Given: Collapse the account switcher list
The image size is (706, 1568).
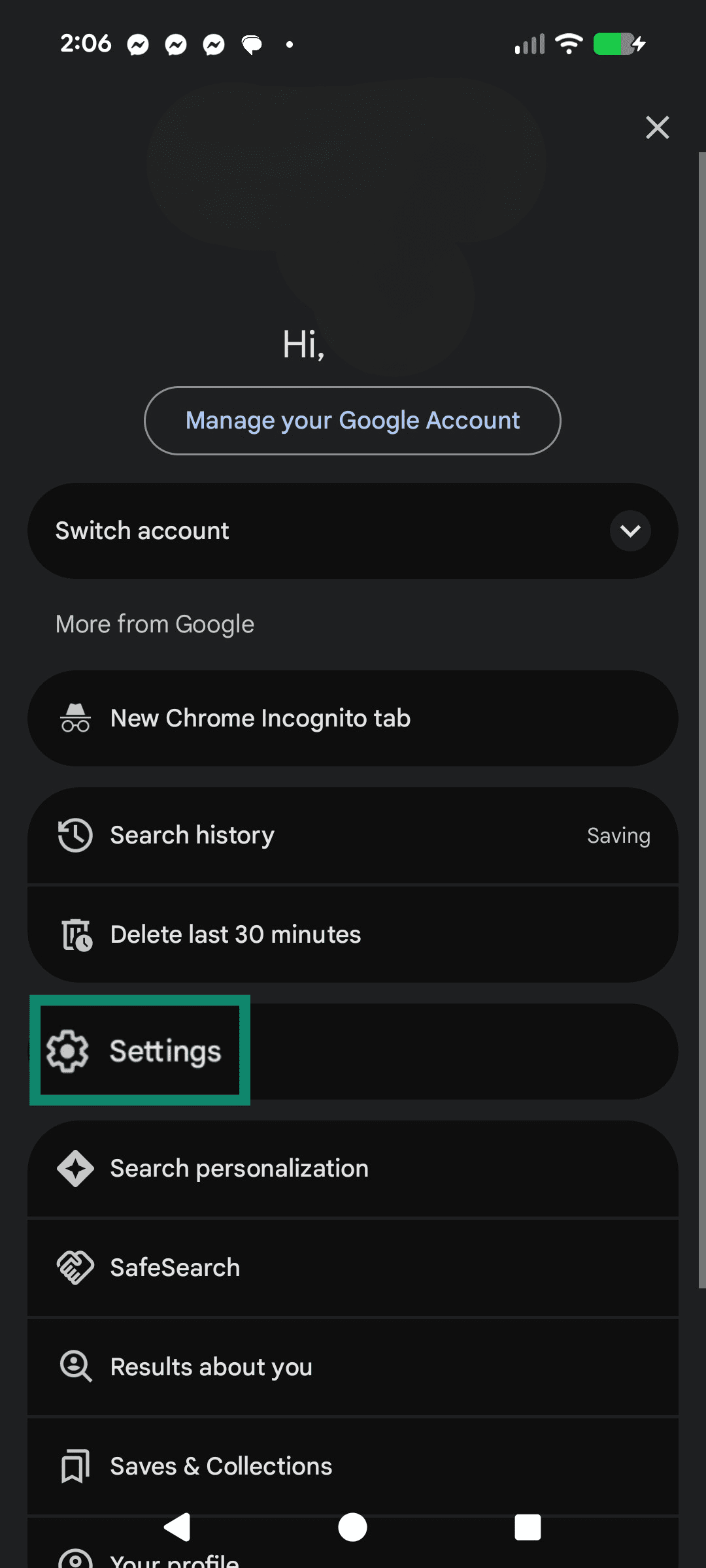Looking at the screenshot, I should click(630, 531).
